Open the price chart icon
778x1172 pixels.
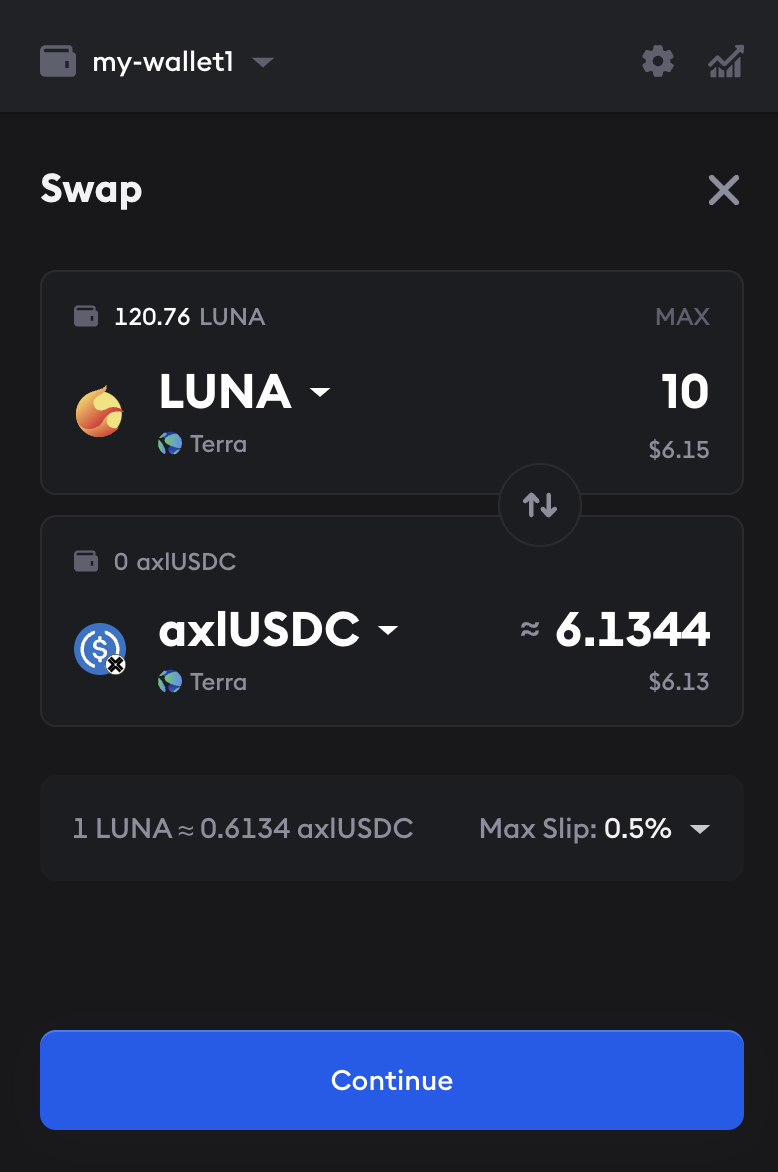pos(725,61)
